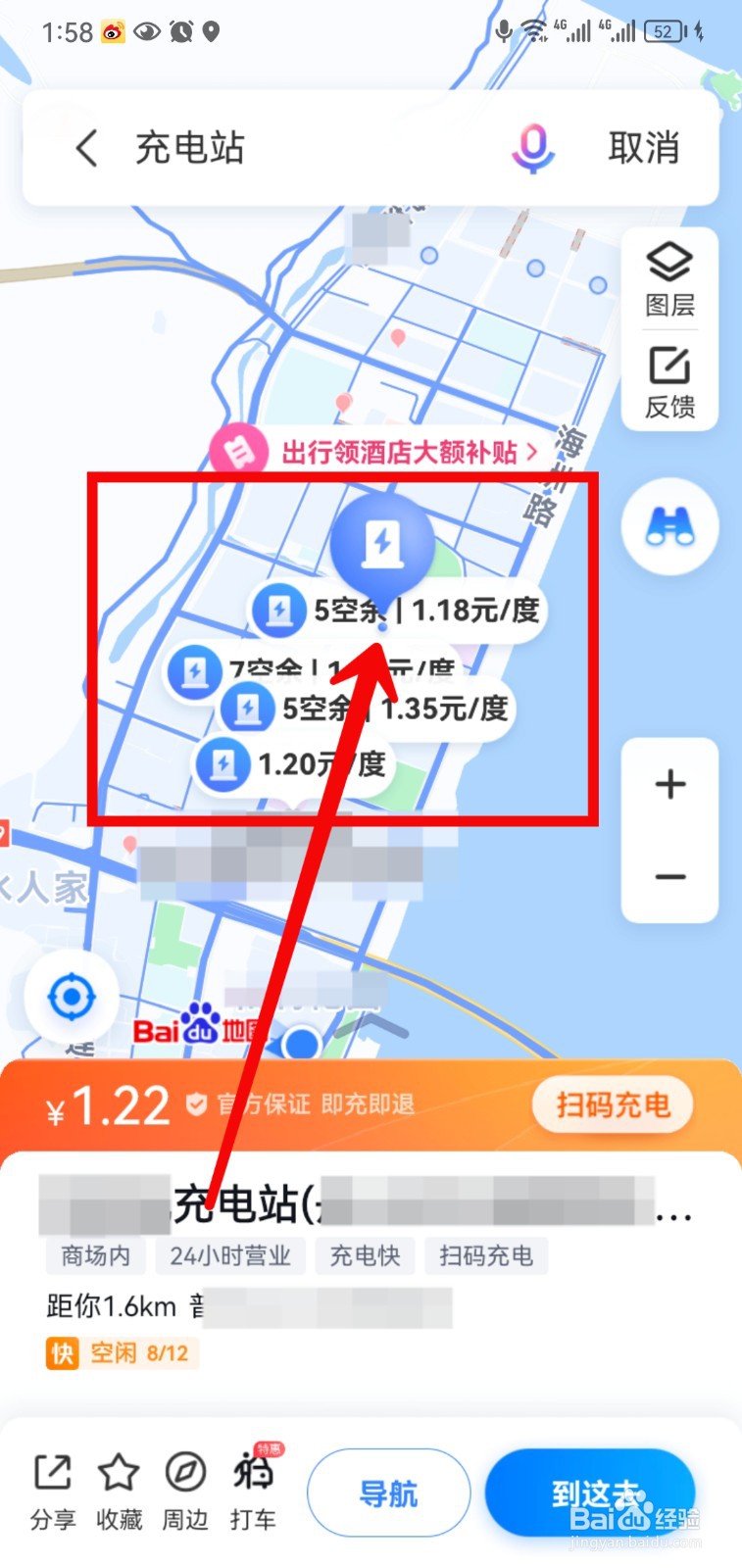This screenshot has height=1568, width=742.
Task: Select the highlighted charging station pin
Action: tap(382, 544)
